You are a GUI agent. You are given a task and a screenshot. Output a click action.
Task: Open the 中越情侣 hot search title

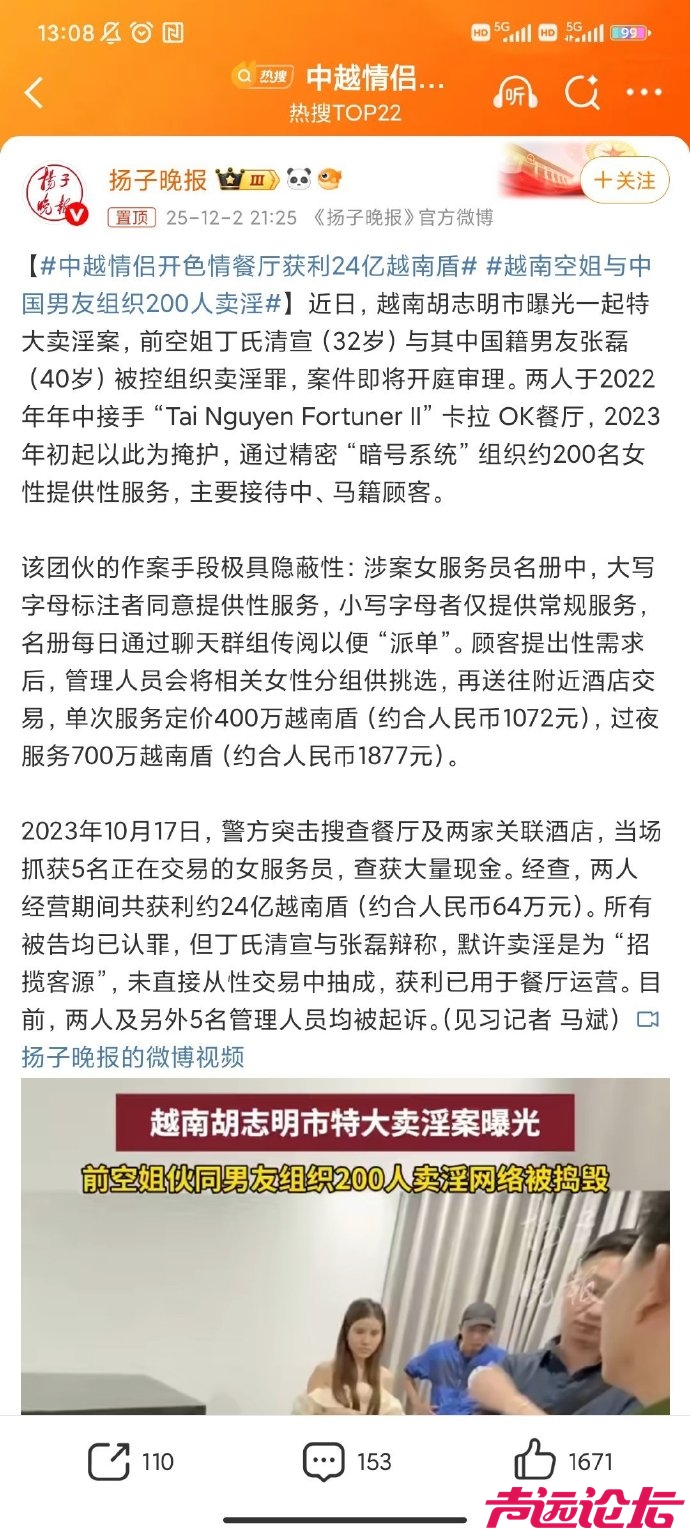(x=374, y=77)
